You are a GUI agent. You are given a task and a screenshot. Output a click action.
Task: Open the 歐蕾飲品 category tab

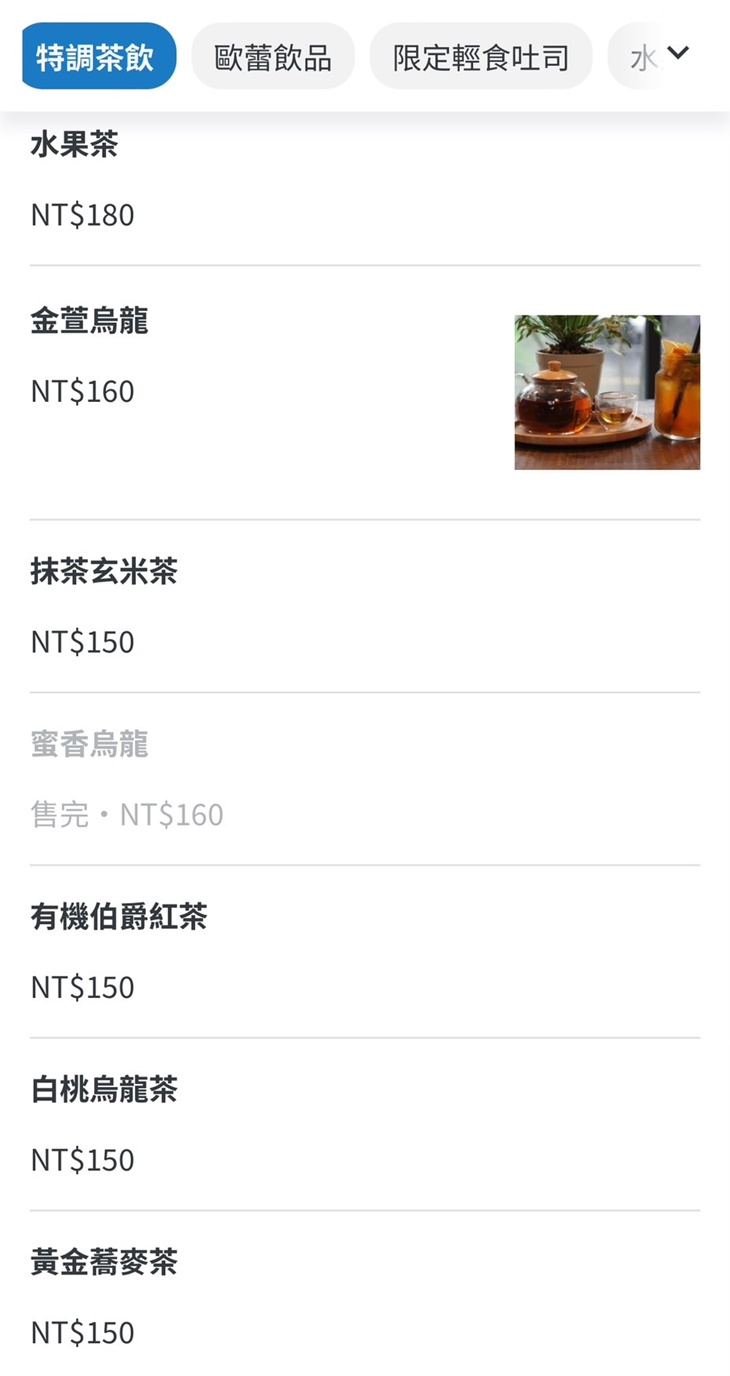[272, 56]
